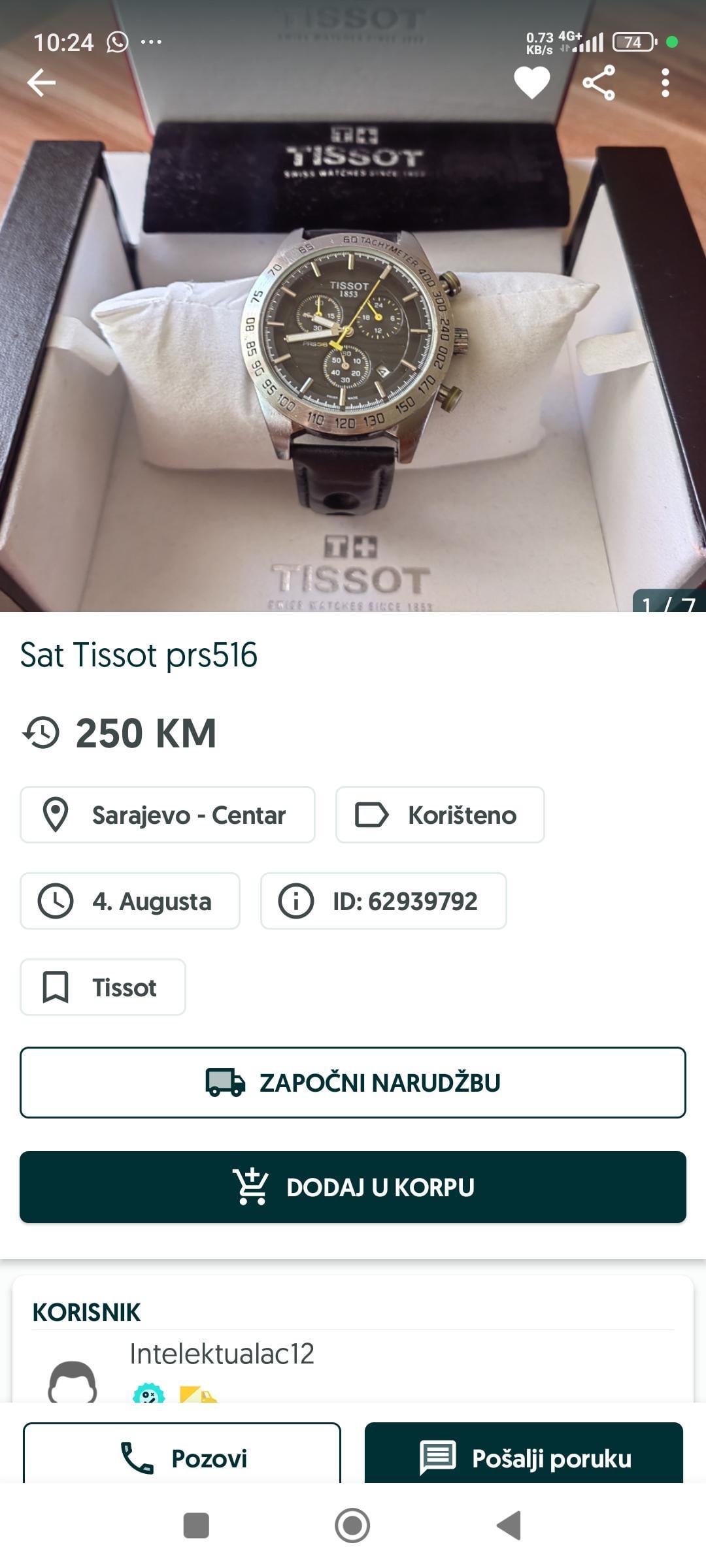The width and height of the screenshot is (706, 1568).
Task: Add this listing to favorites
Action: pyautogui.click(x=532, y=83)
